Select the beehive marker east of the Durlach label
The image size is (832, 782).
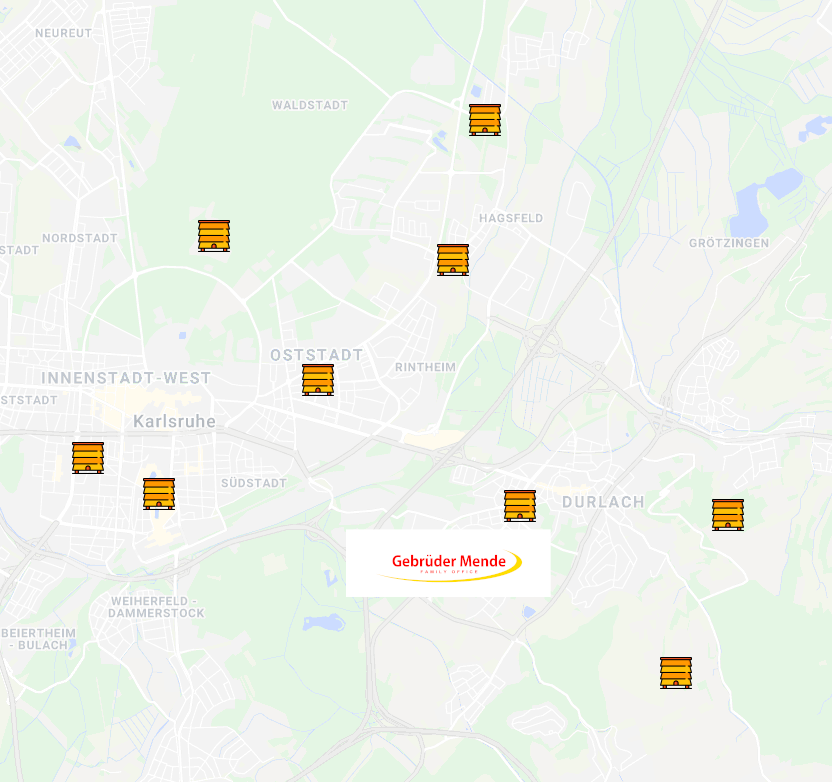pos(728,514)
